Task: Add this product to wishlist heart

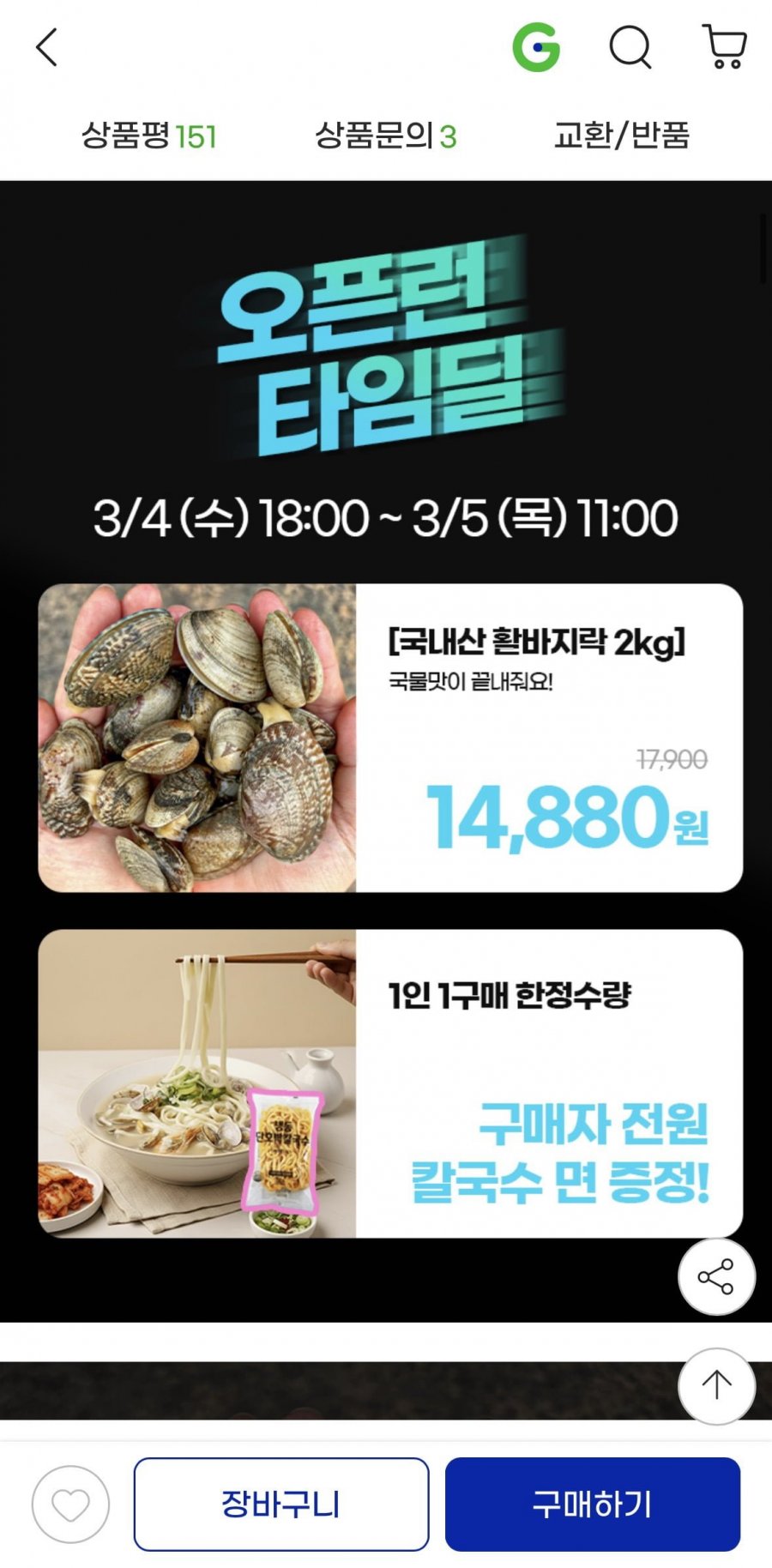Action: (70, 1505)
